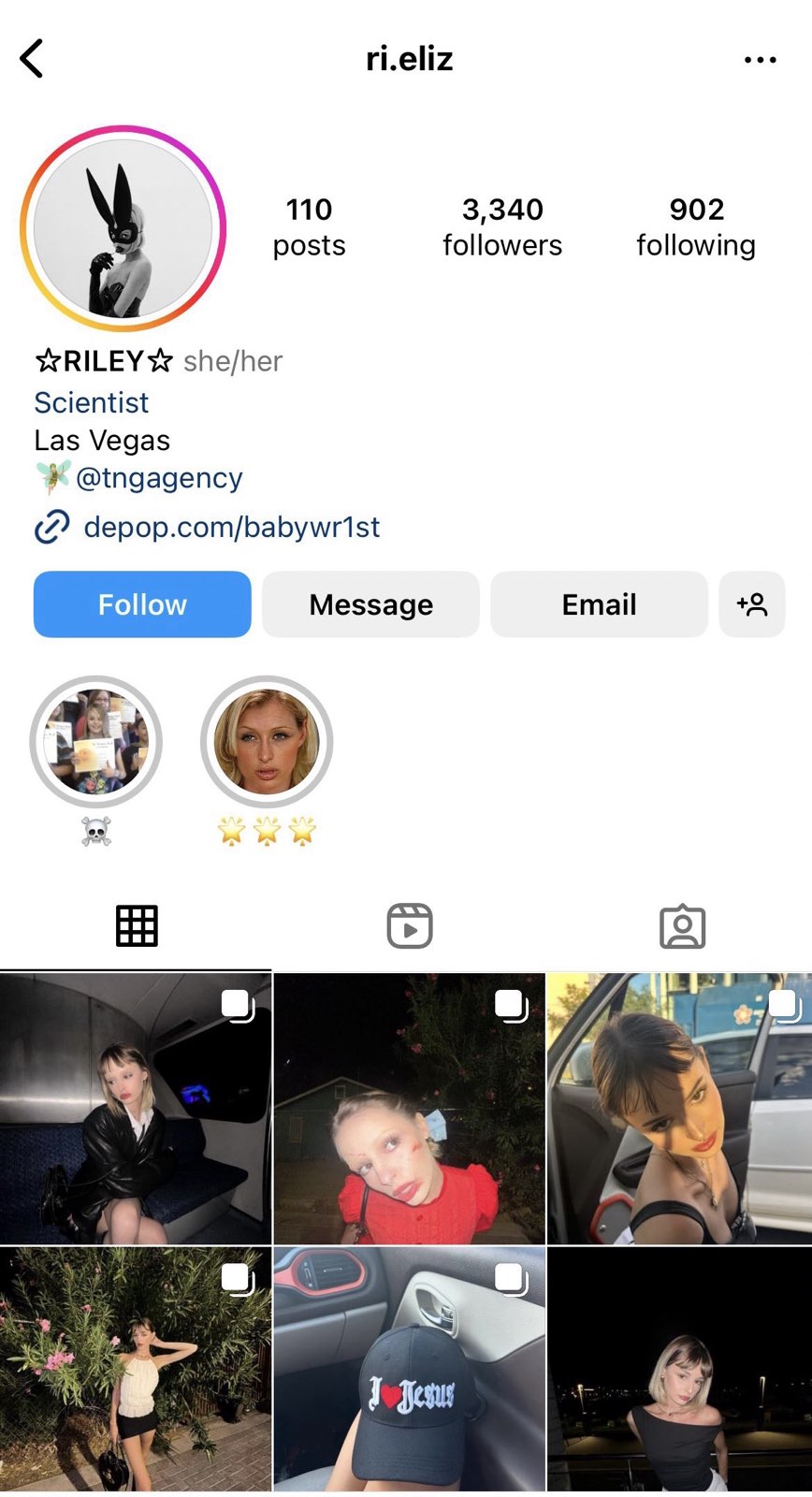Open the skull emoji story highlight
The height and width of the screenshot is (1497, 812).
coord(96,742)
